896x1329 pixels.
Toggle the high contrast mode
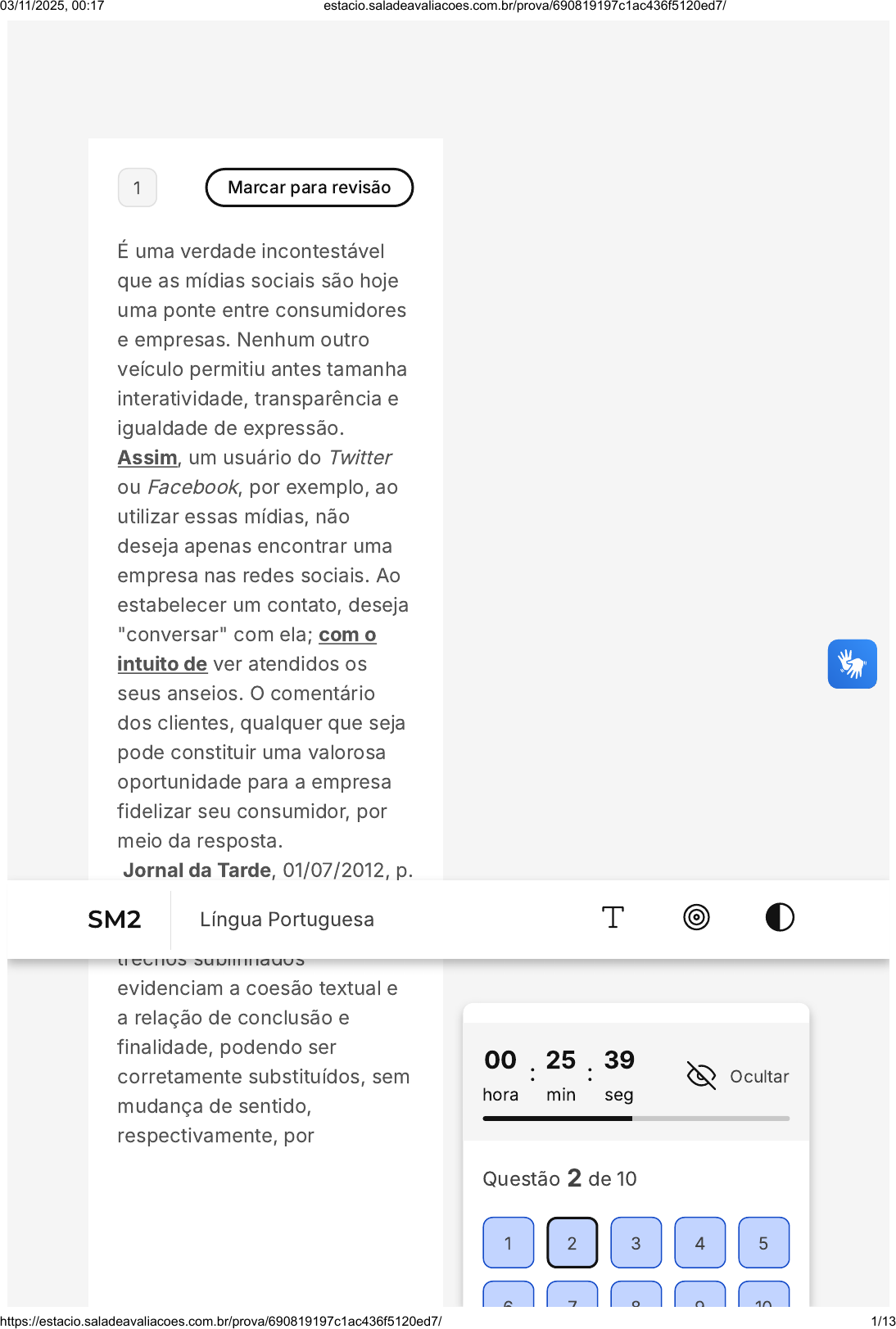click(x=779, y=918)
